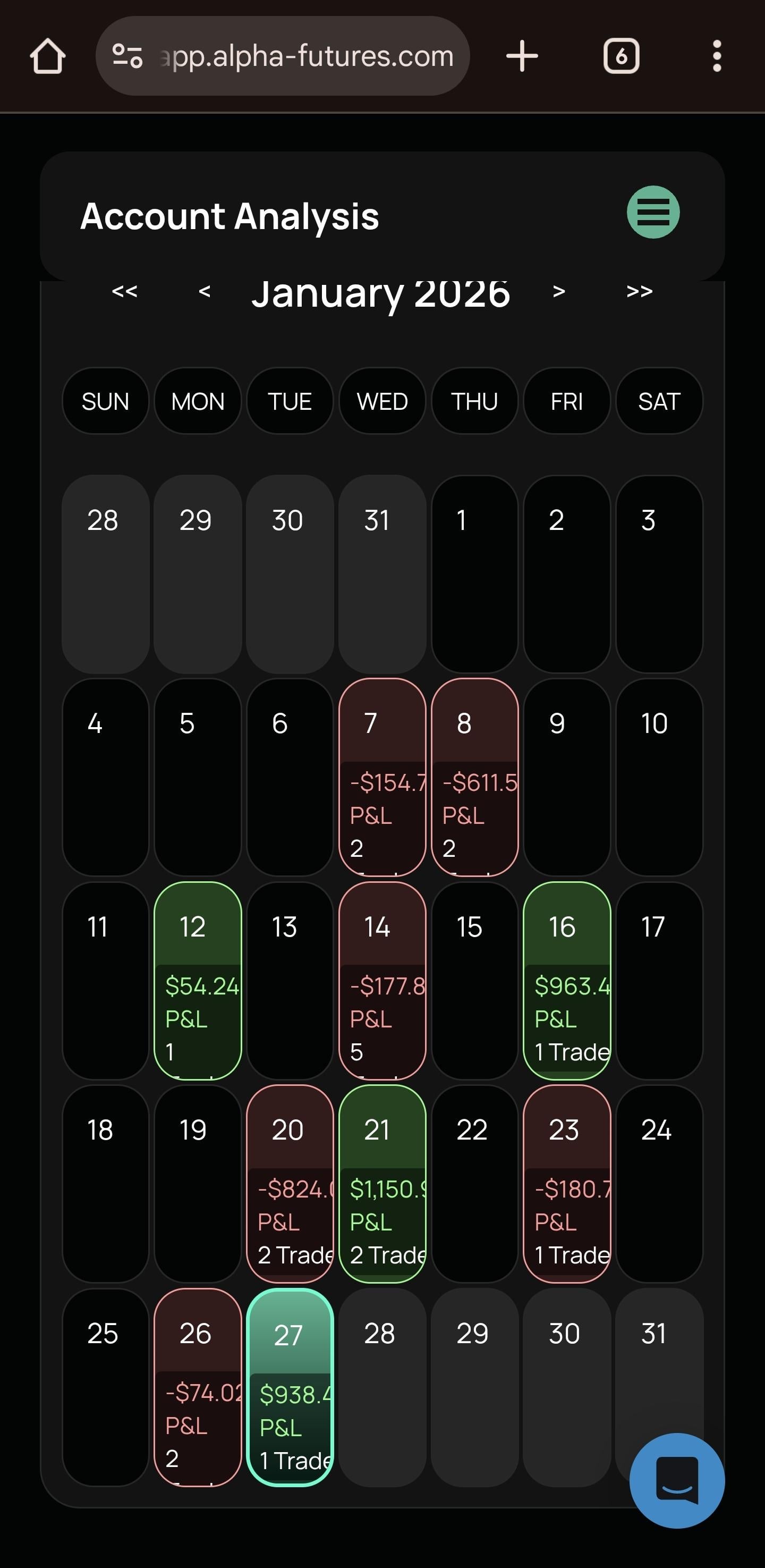Open the browser overflow menu
The width and height of the screenshot is (765, 1568).
tap(716, 56)
